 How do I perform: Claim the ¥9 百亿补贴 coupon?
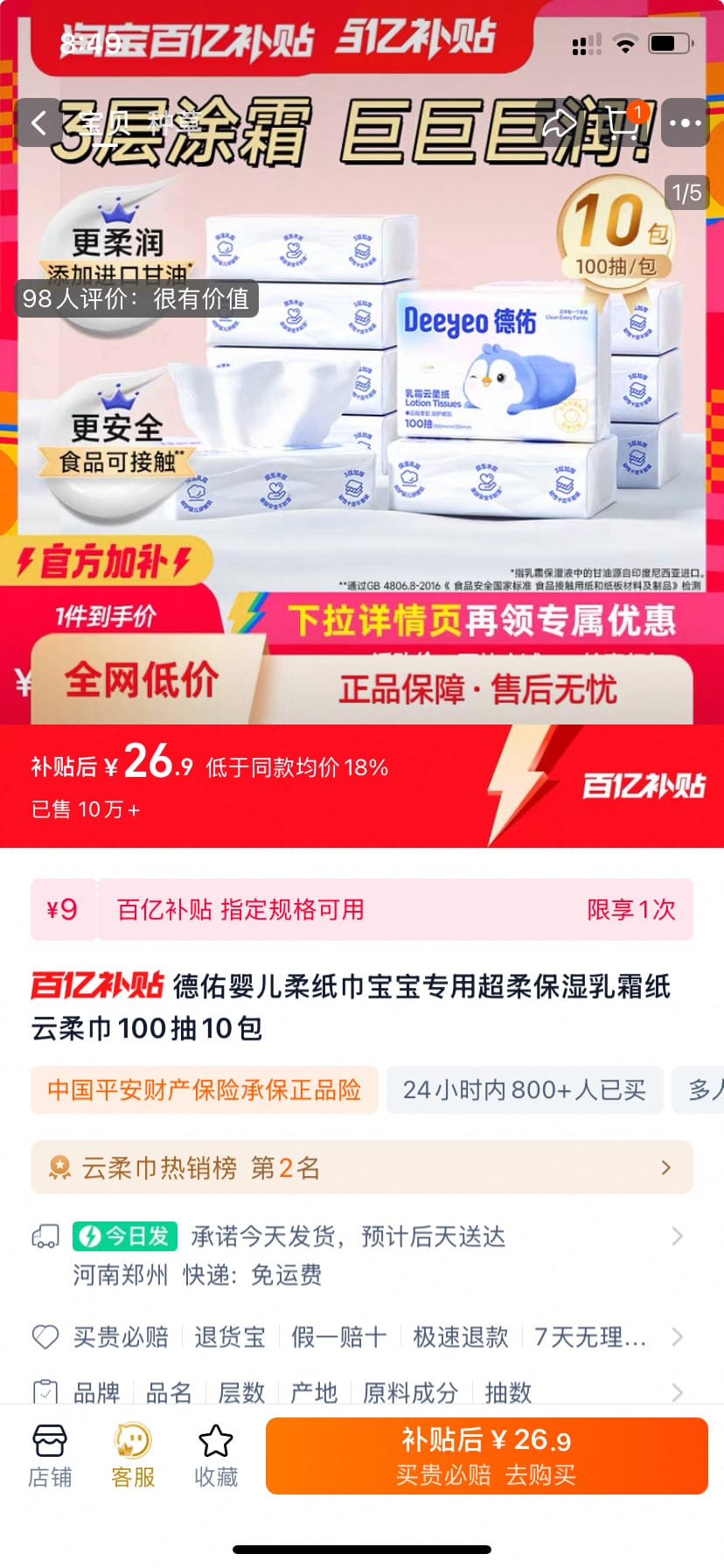(x=361, y=910)
